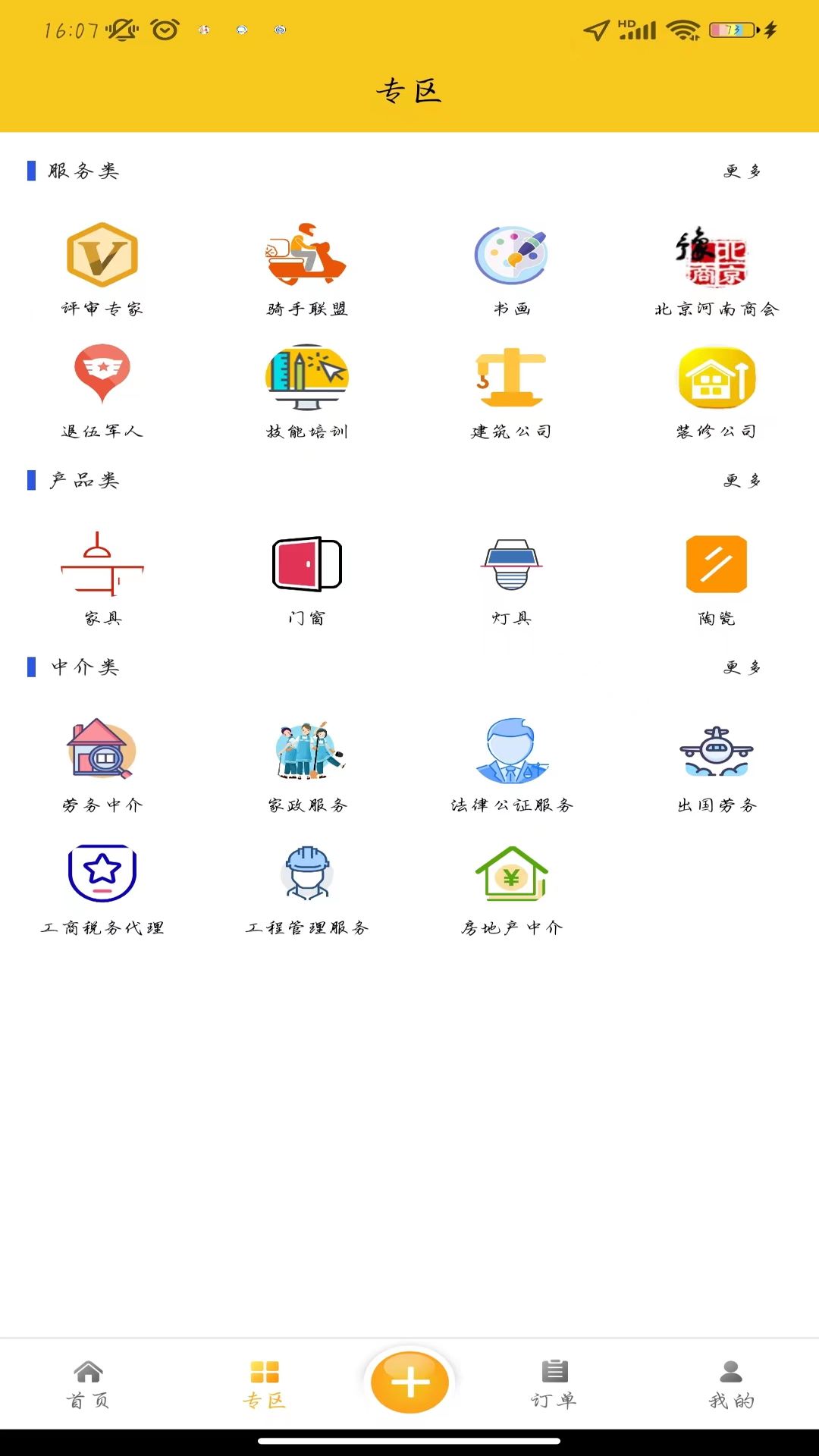
Task: Expand 更多 for 中介类
Action: [x=742, y=667]
